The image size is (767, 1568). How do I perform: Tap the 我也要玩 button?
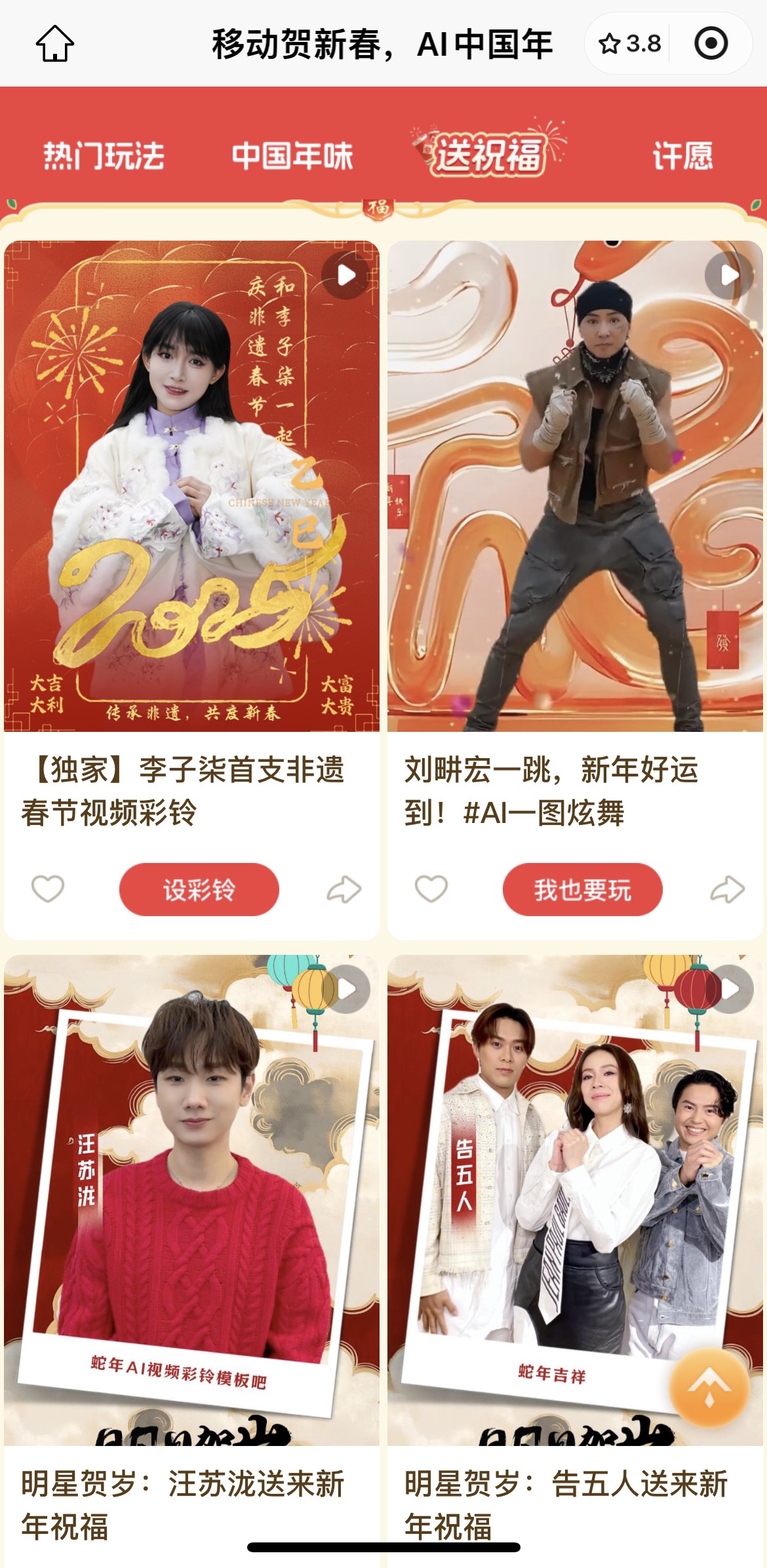coord(582,889)
